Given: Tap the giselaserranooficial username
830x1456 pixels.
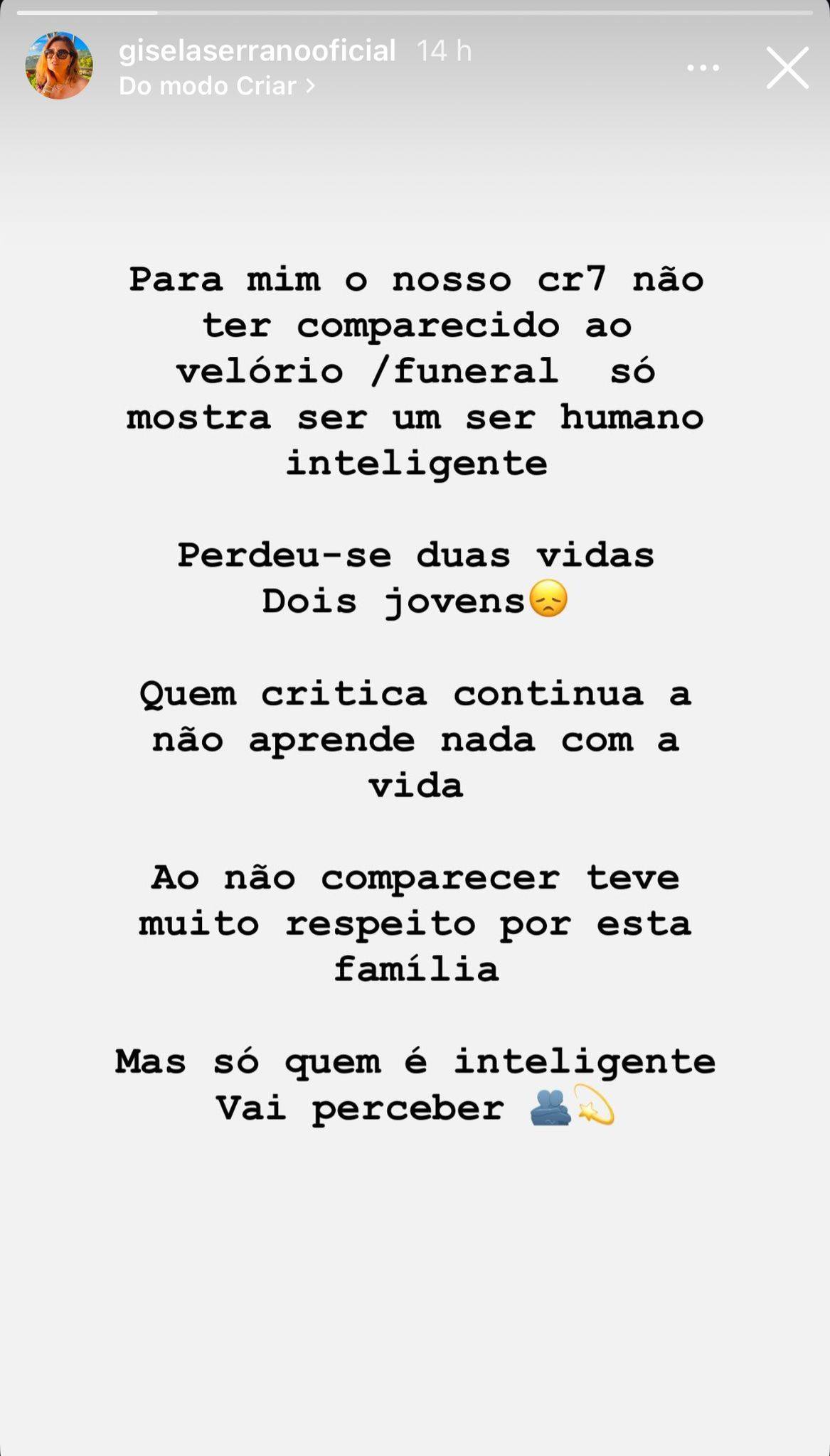Looking at the screenshot, I should (x=257, y=51).
